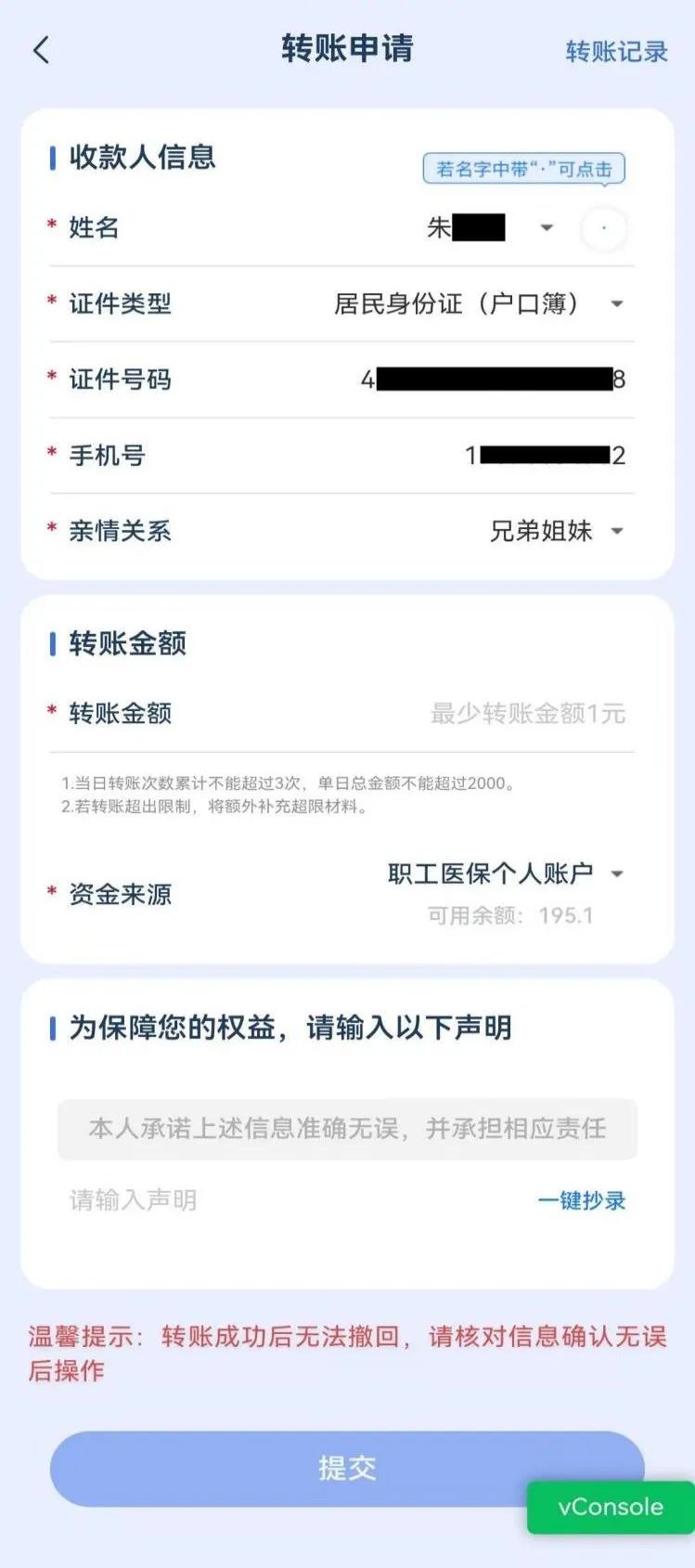Change the 亲情关系 relationship dropdown
Image resolution: width=695 pixels, height=1568 pixels.
pos(616,531)
